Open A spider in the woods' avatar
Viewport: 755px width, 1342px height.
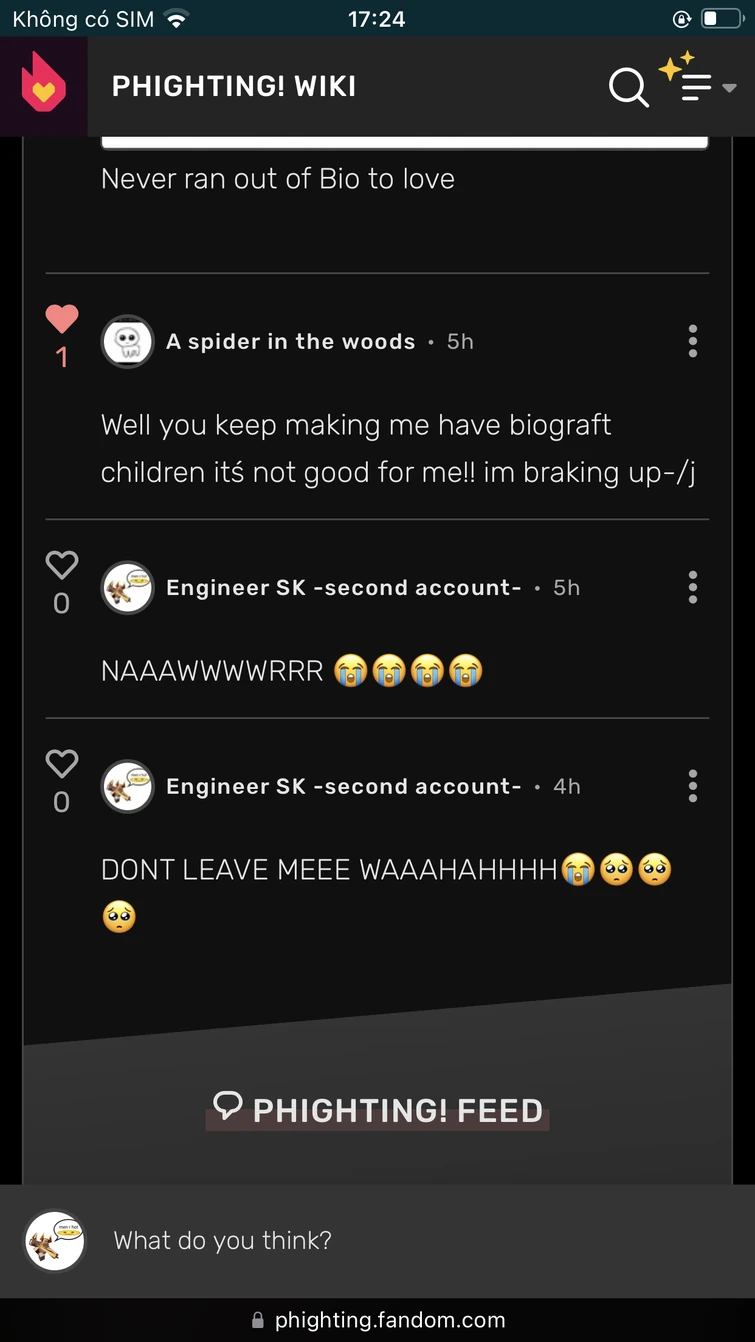pyautogui.click(x=127, y=342)
